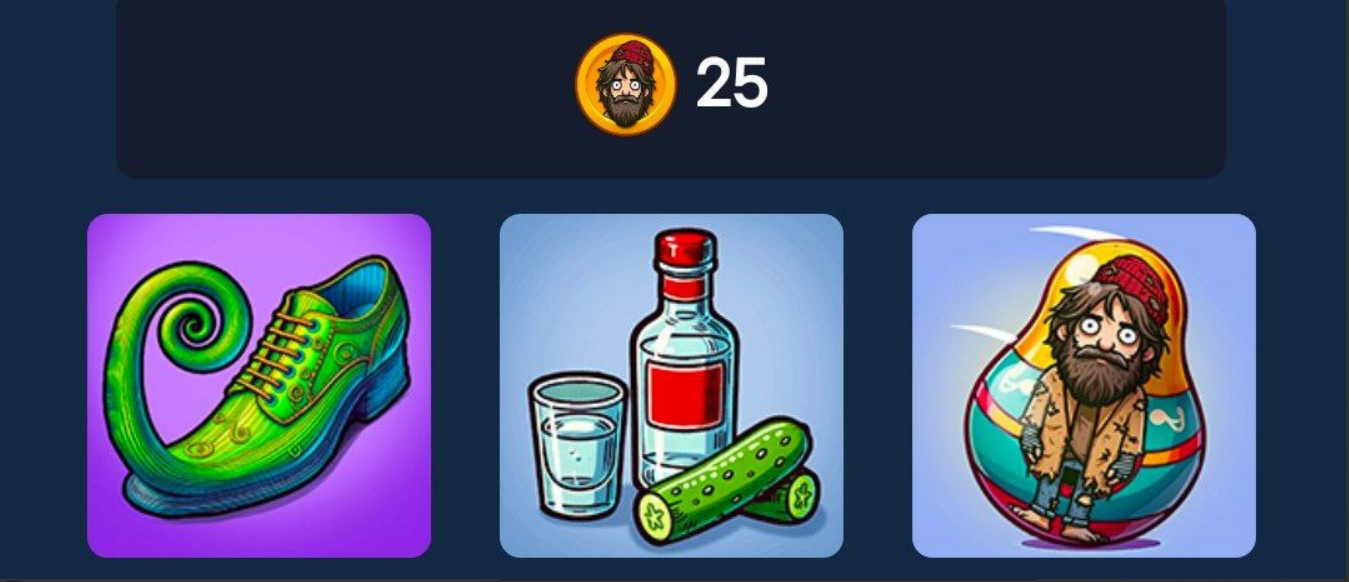Screen dimensions: 1349x582
Task: Open the bearded man roly-poly doll card
Action: coord(1083,385)
